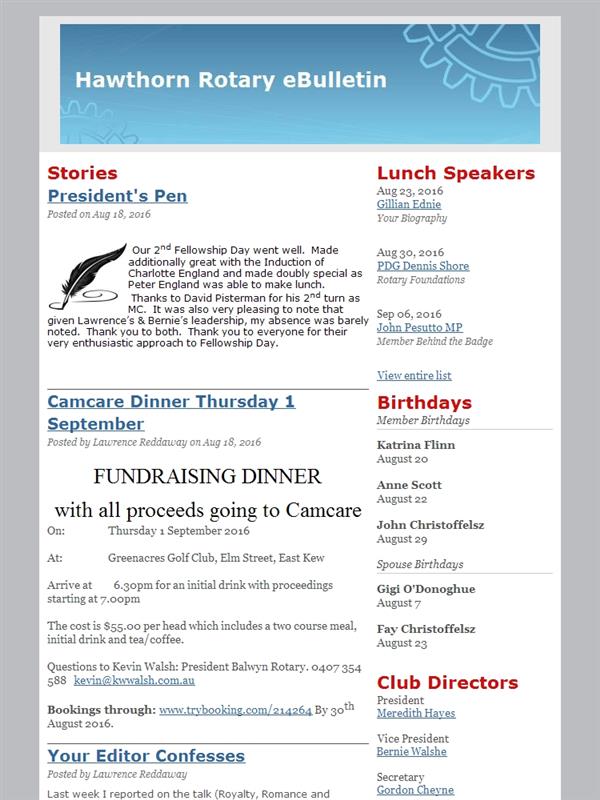View speaker Gillian Ednie
Screen dimensions: 600x800
(409, 204)
